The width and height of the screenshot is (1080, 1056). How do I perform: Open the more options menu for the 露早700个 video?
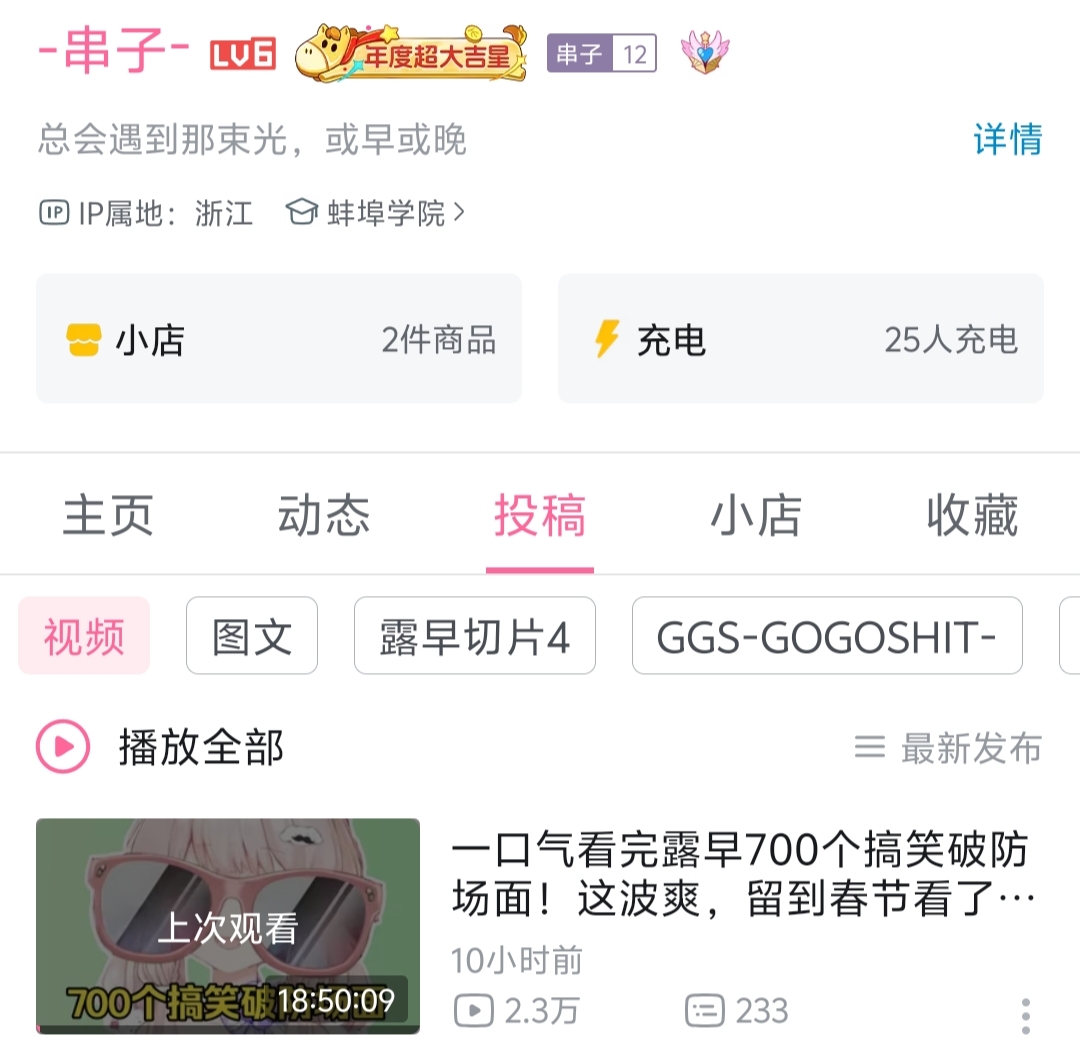[1026, 1014]
